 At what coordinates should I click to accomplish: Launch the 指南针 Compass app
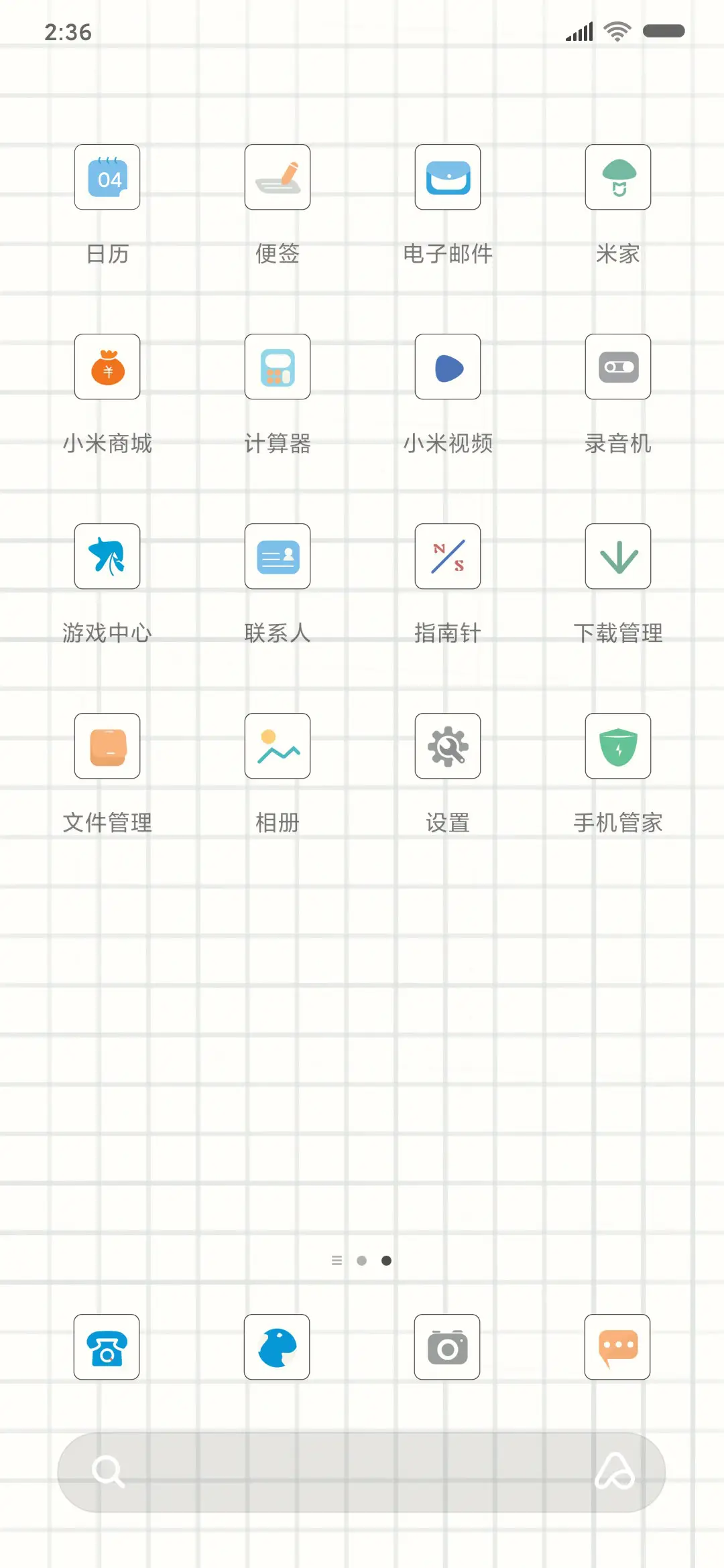448,557
